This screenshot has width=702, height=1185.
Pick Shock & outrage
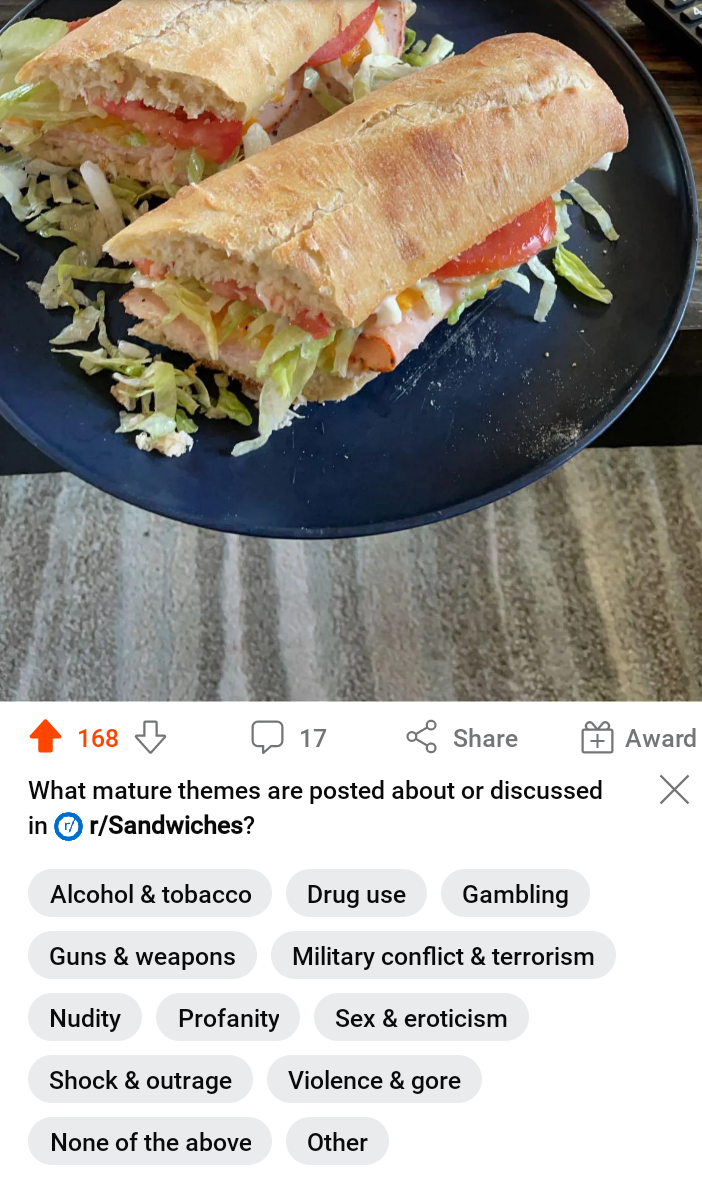(x=141, y=1079)
